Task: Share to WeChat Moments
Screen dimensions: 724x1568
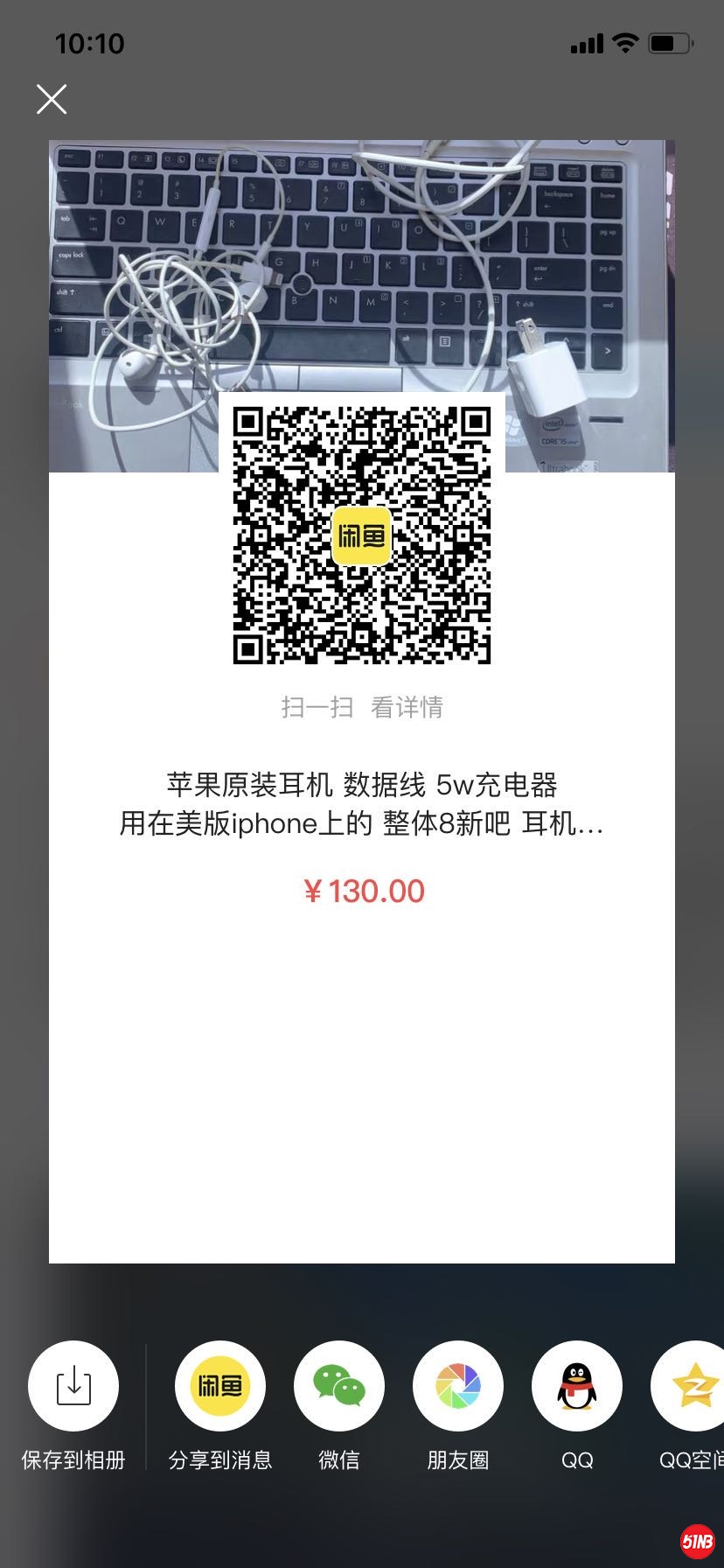Action: [458, 1386]
